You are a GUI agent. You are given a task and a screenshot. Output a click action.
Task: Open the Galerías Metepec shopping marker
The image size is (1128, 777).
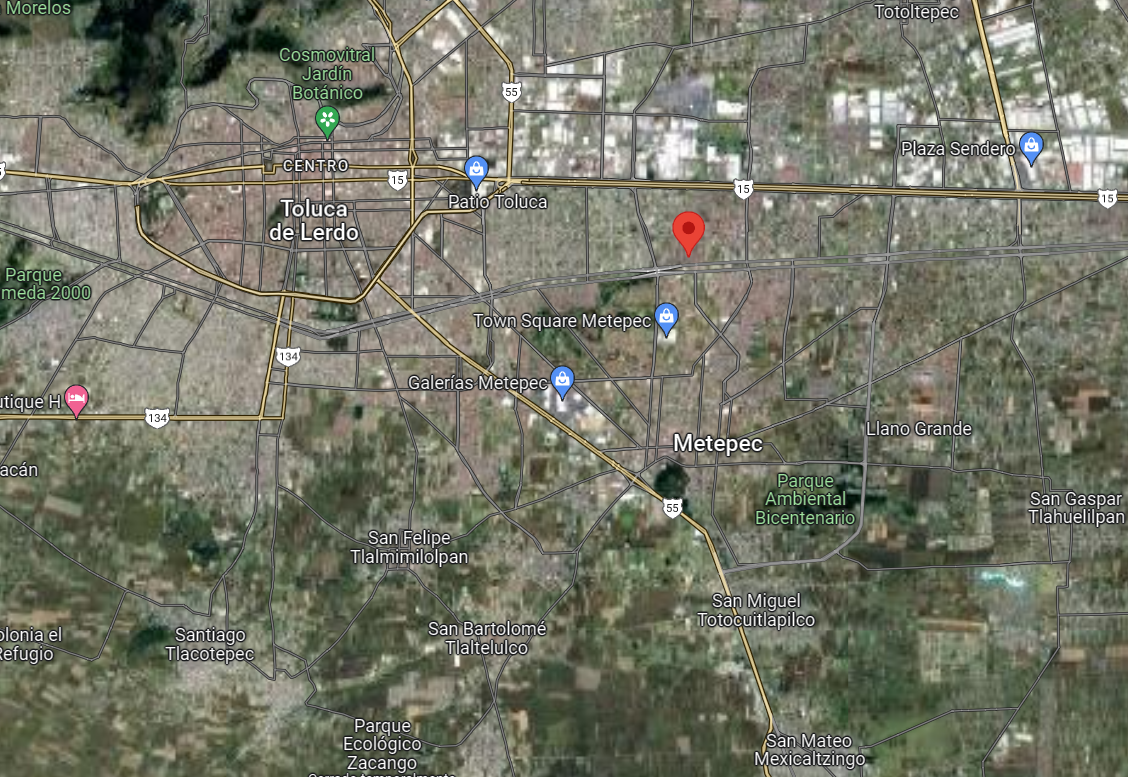(x=563, y=381)
